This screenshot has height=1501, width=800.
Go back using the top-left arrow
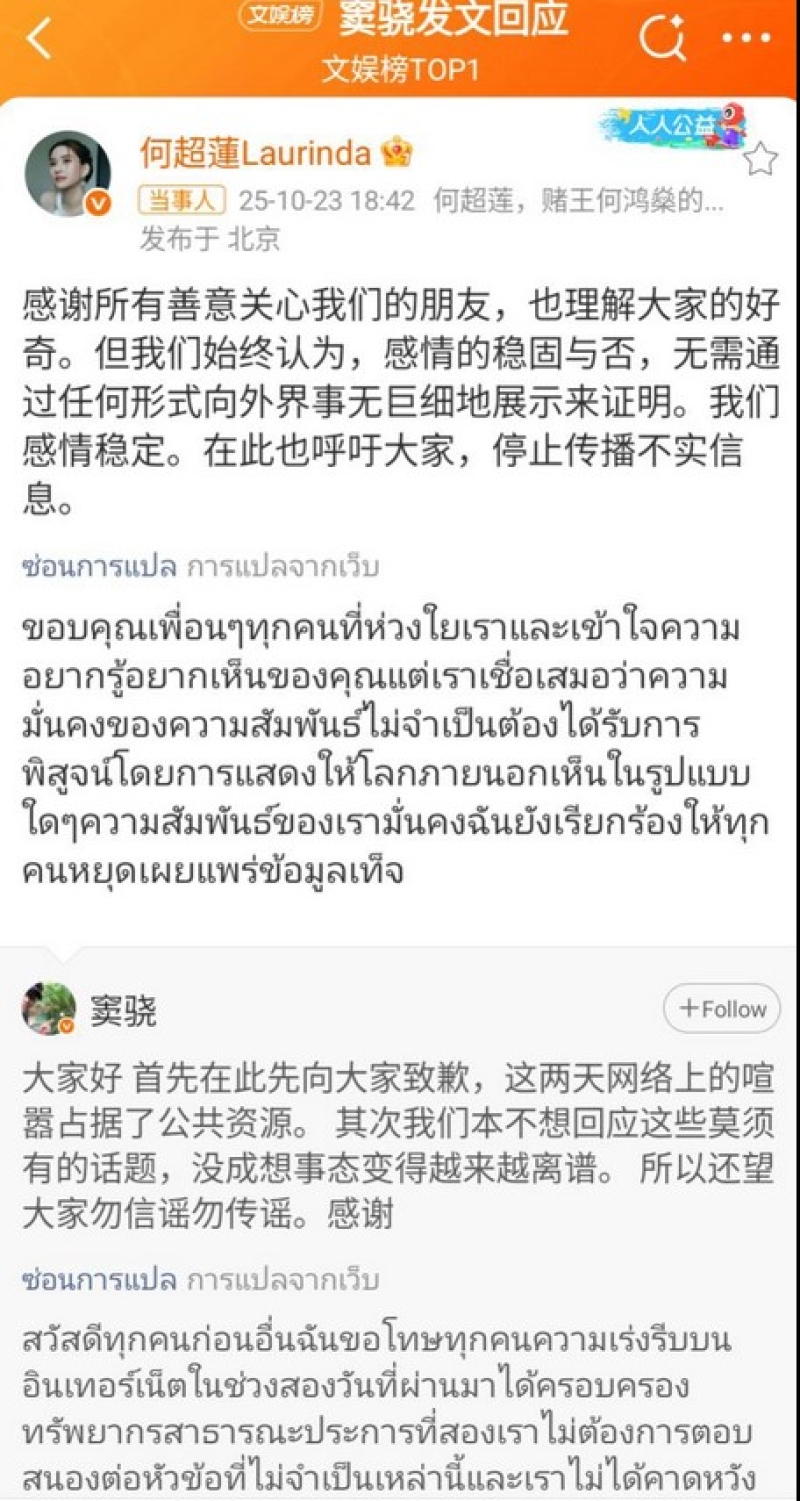point(40,39)
